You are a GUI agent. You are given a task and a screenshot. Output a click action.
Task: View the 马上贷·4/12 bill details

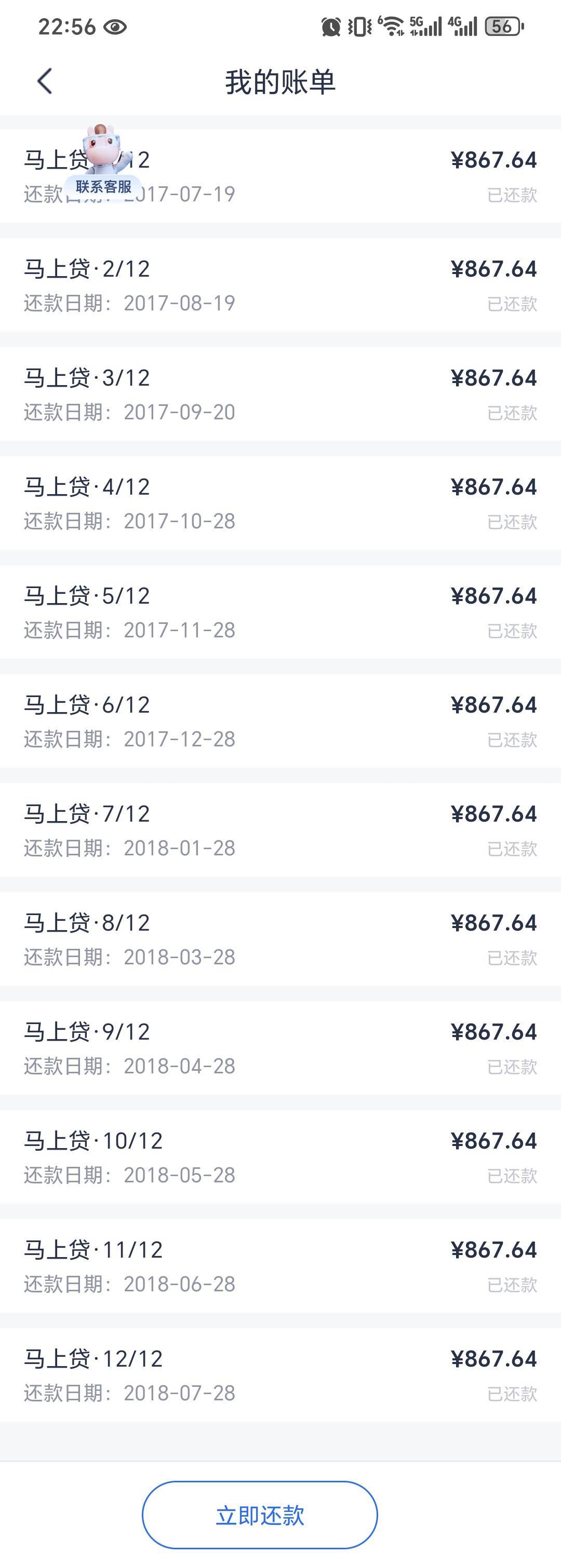pos(280,503)
